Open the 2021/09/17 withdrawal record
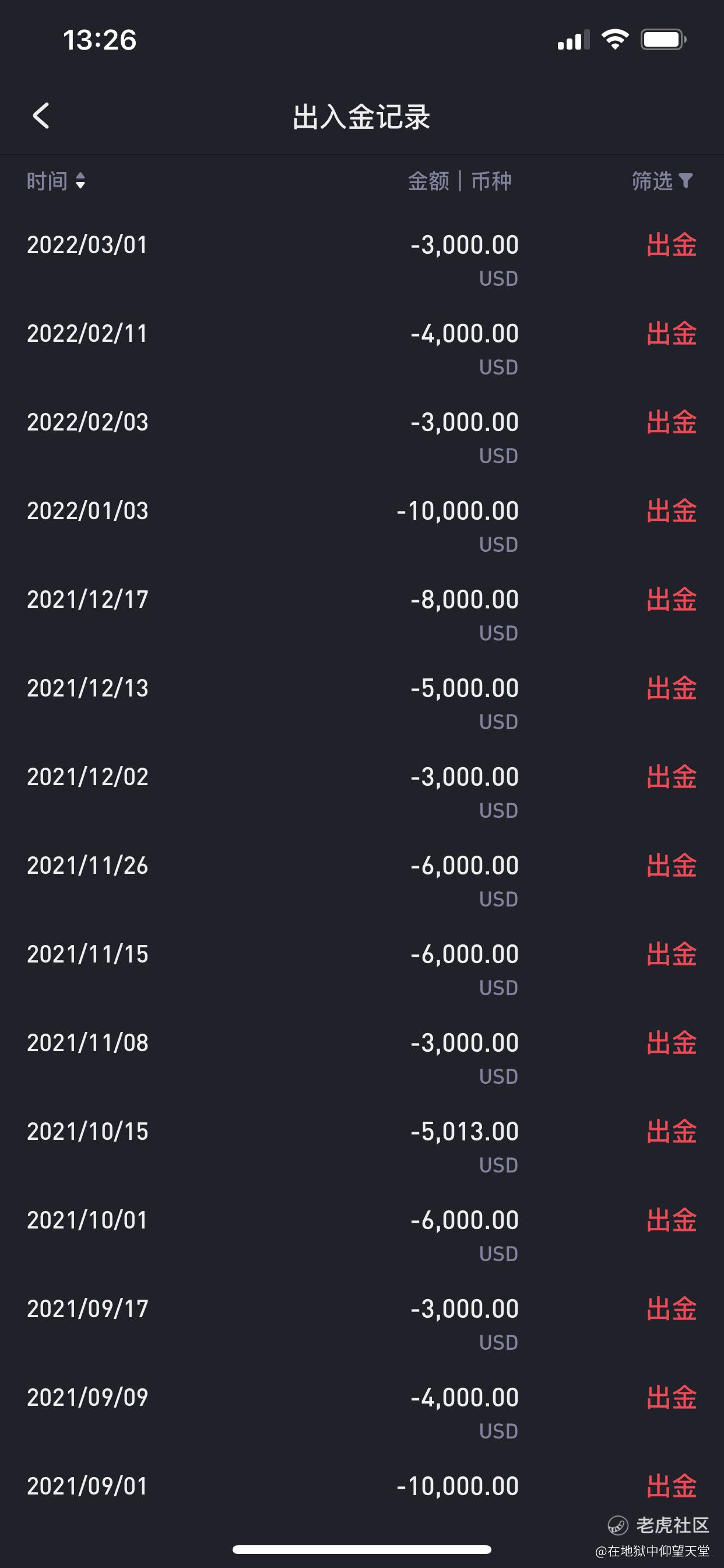Screen dimensions: 724x1568 click(x=362, y=1324)
